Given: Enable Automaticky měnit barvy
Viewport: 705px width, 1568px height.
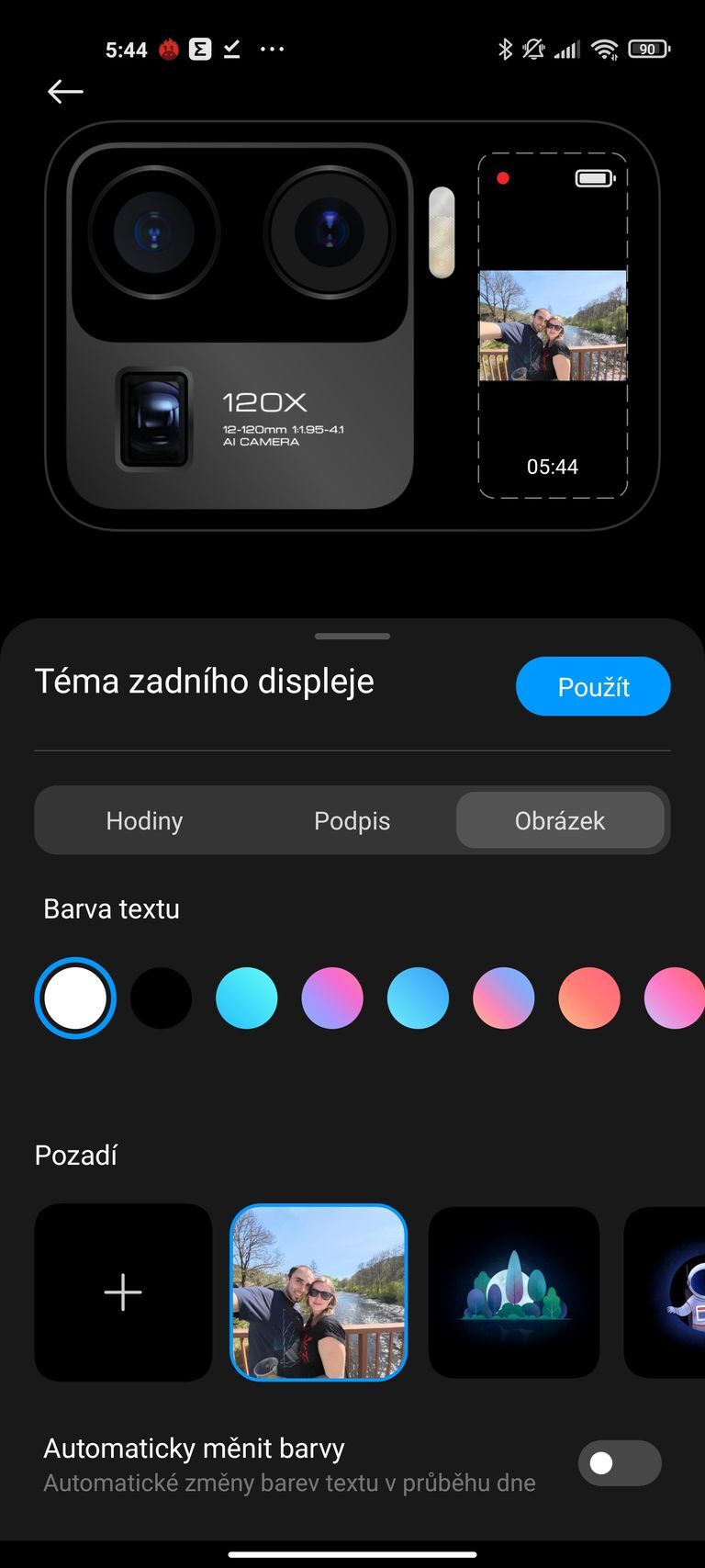Looking at the screenshot, I should (619, 1463).
